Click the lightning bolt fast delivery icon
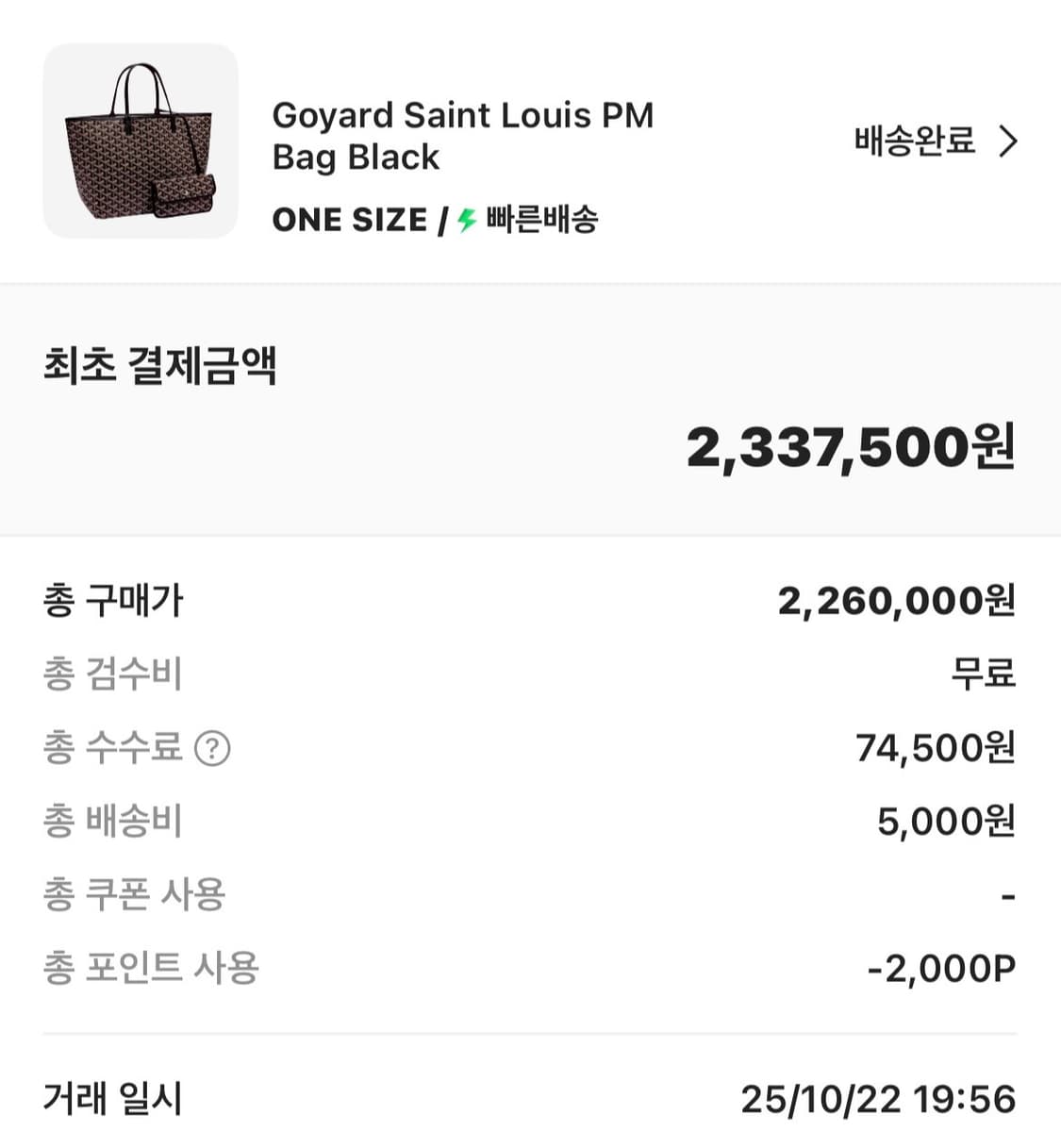The width and height of the screenshot is (1061, 1148). click(x=465, y=220)
